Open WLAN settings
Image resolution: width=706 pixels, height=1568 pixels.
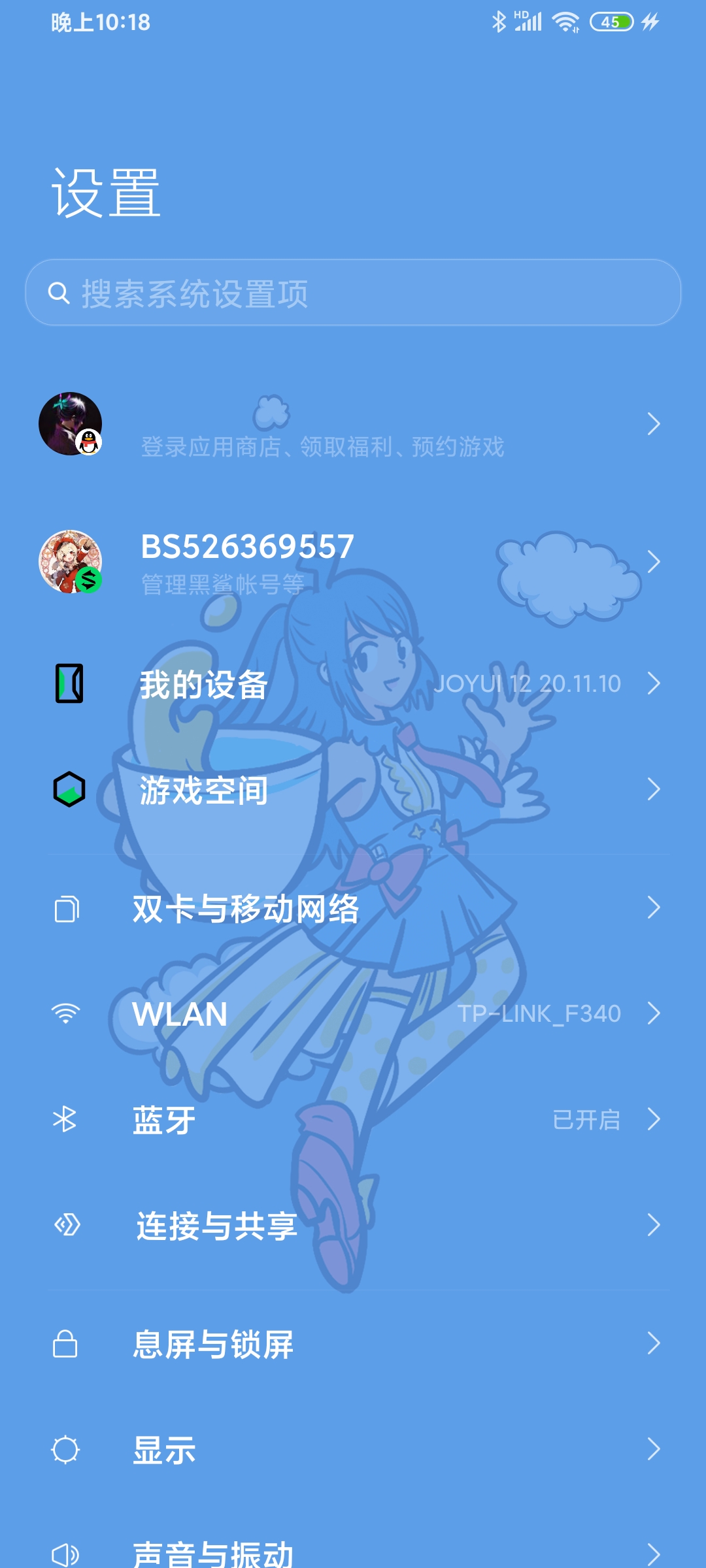coord(353,1013)
